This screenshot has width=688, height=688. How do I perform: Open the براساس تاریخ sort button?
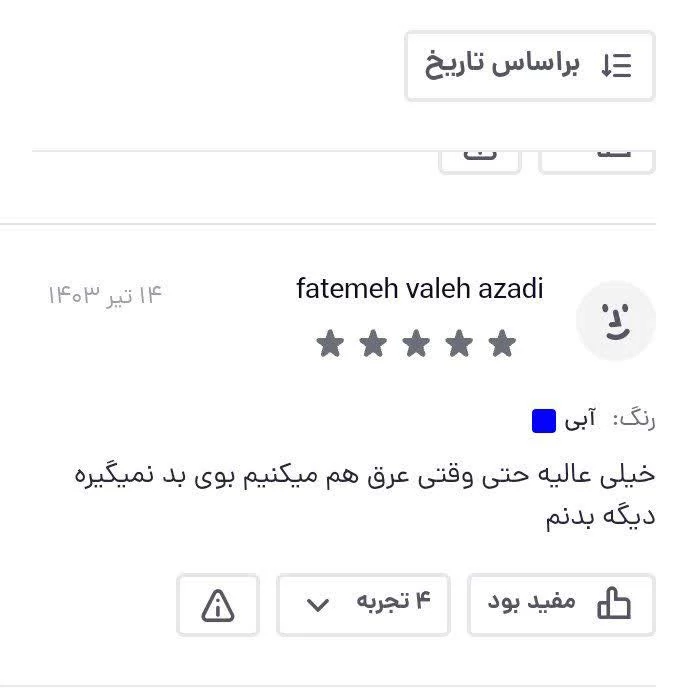click(x=529, y=66)
